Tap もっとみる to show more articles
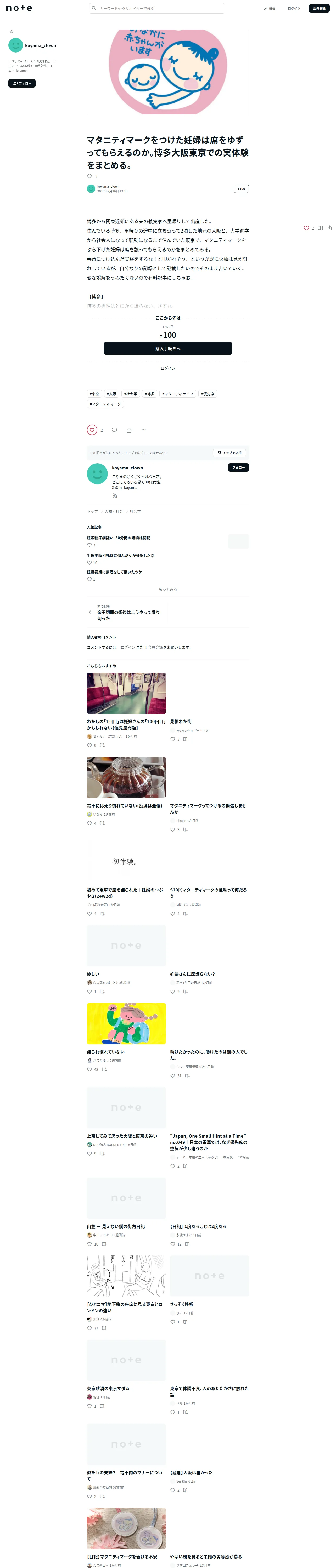 tap(168, 589)
